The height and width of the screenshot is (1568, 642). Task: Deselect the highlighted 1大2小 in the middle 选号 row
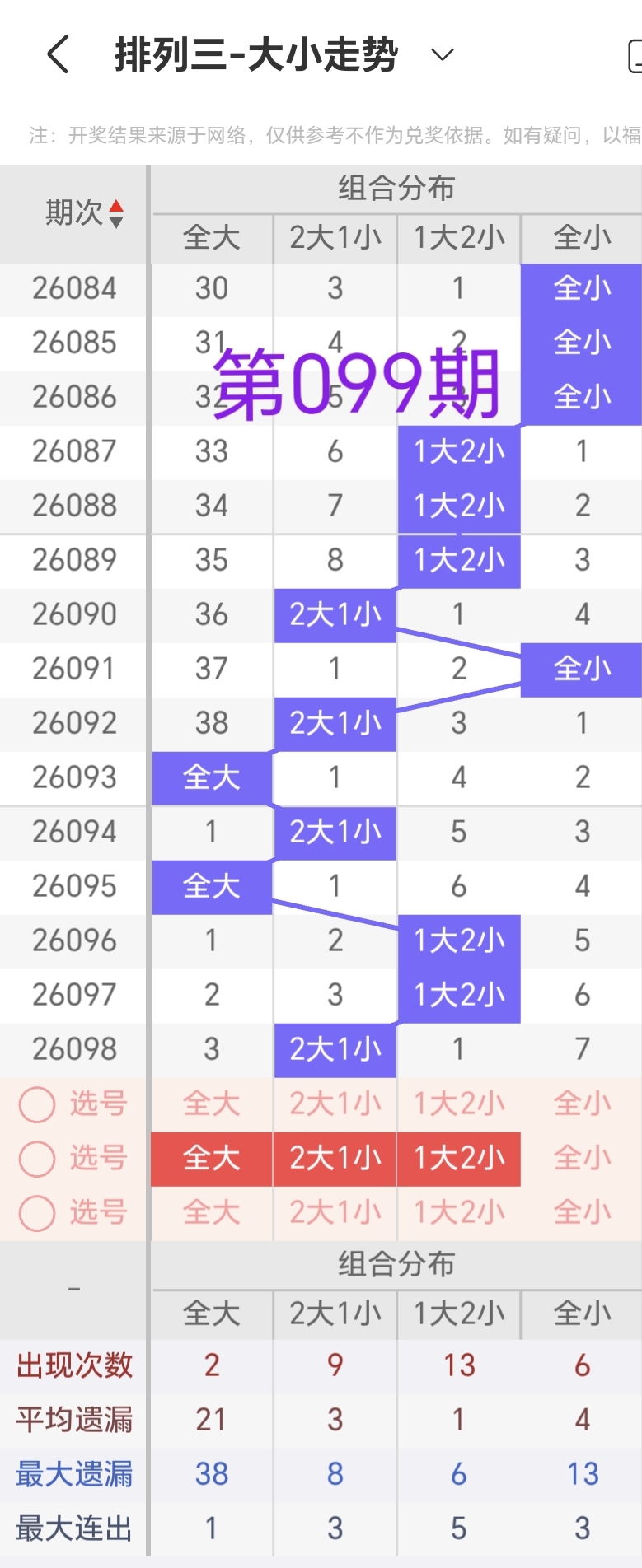(x=458, y=1158)
